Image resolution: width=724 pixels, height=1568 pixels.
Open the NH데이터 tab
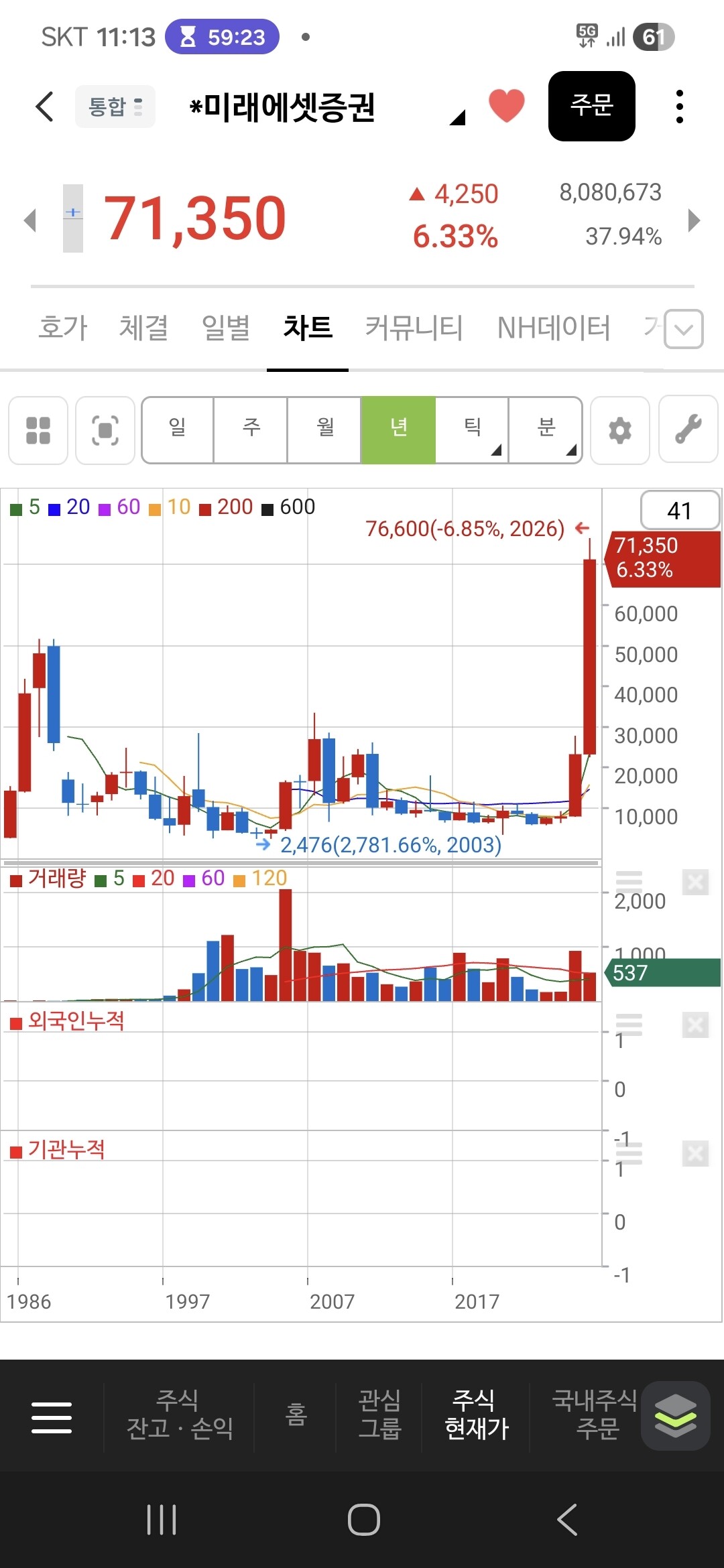point(554,328)
